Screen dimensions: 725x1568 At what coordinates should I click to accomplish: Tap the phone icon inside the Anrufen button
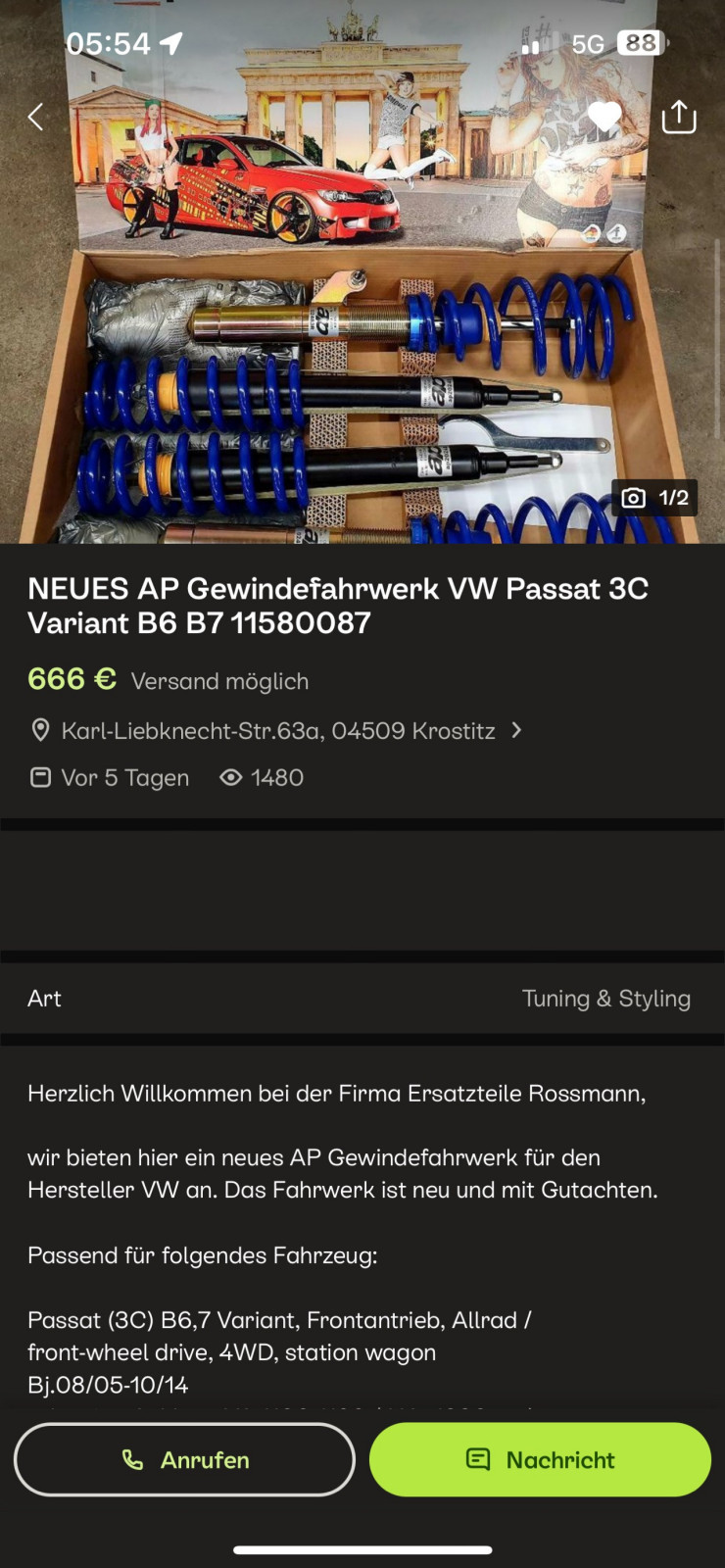130,1459
